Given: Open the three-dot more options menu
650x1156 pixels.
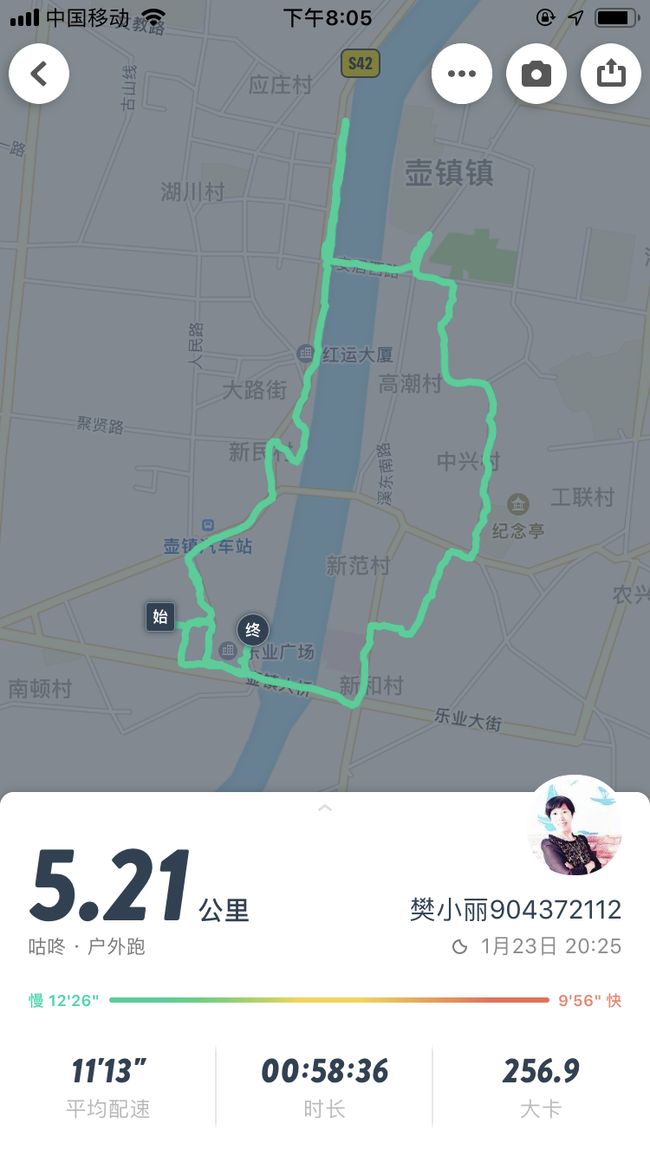Looking at the screenshot, I should click(x=461, y=73).
